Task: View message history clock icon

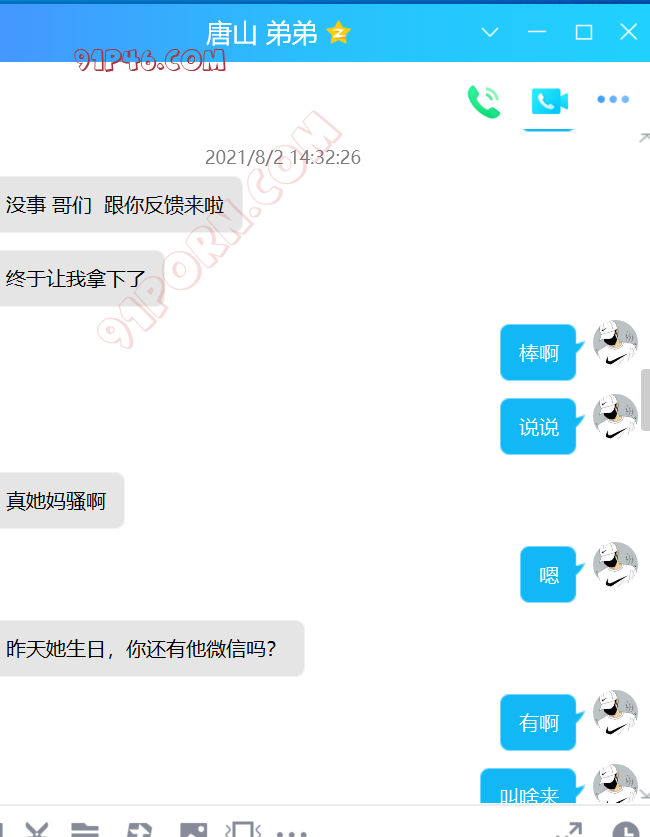Action: (x=626, y=830)
